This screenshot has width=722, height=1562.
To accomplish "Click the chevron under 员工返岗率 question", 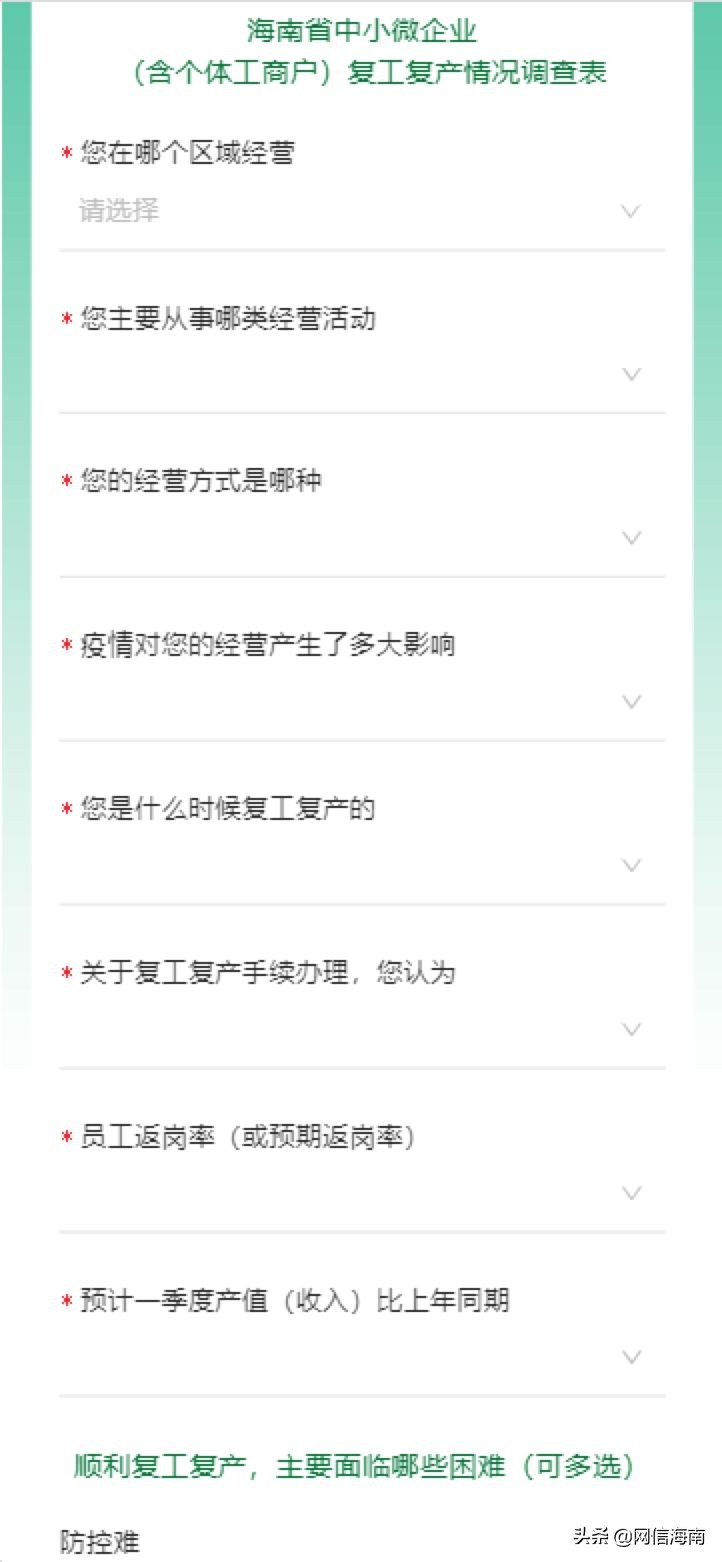I will [x=630, y=1192].
